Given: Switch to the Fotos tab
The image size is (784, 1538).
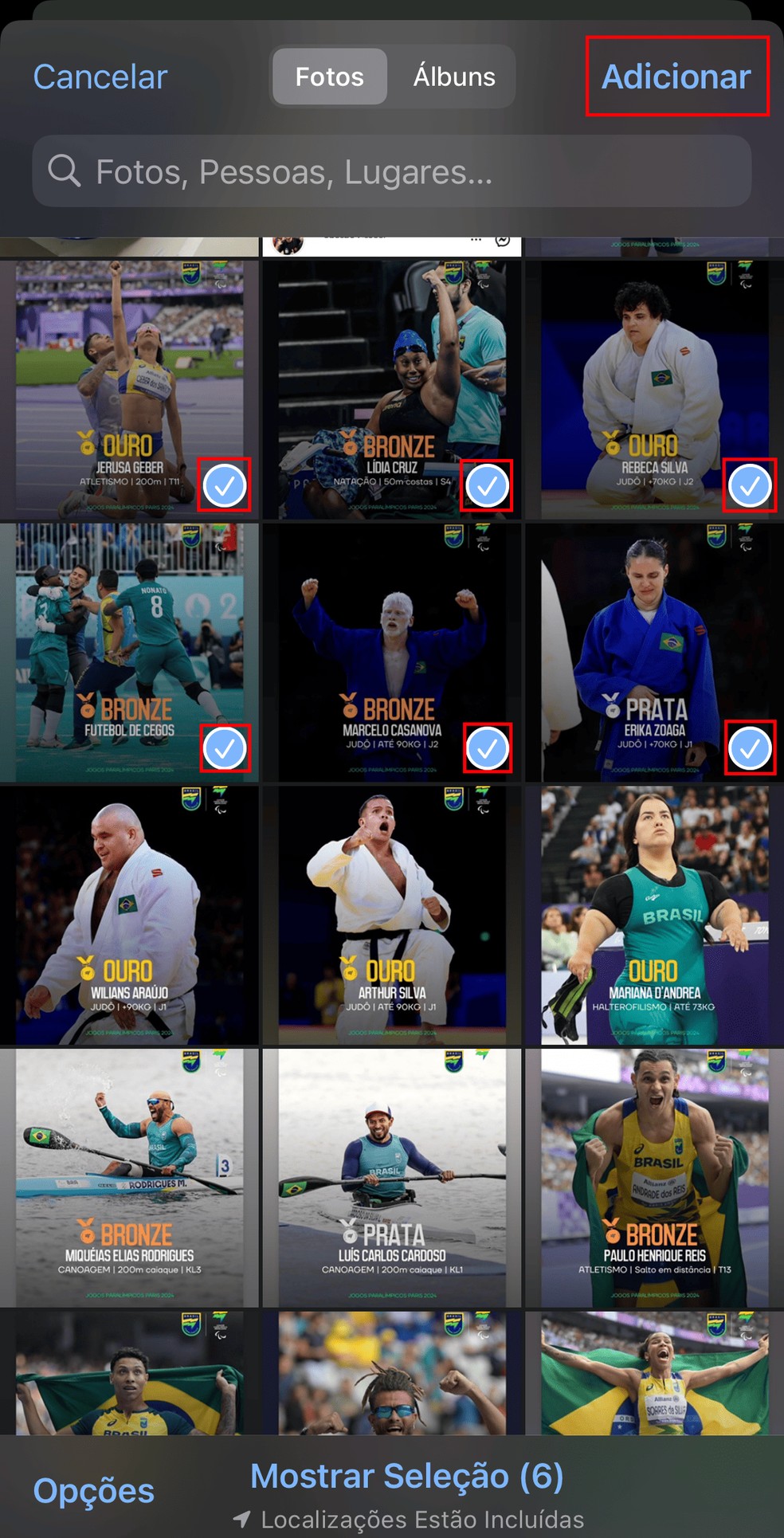Looking at the screenshot, I should click(329, 77).
